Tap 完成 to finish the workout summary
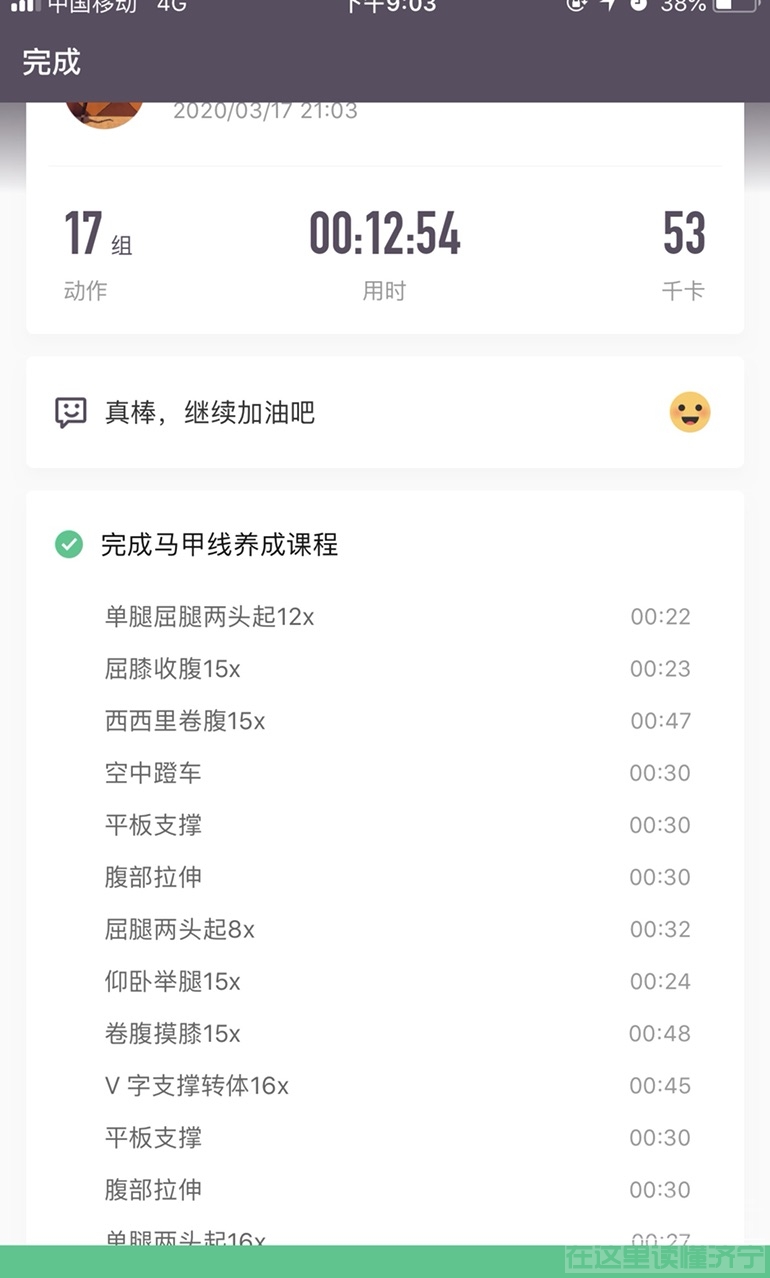 click(x=51, y=63)
